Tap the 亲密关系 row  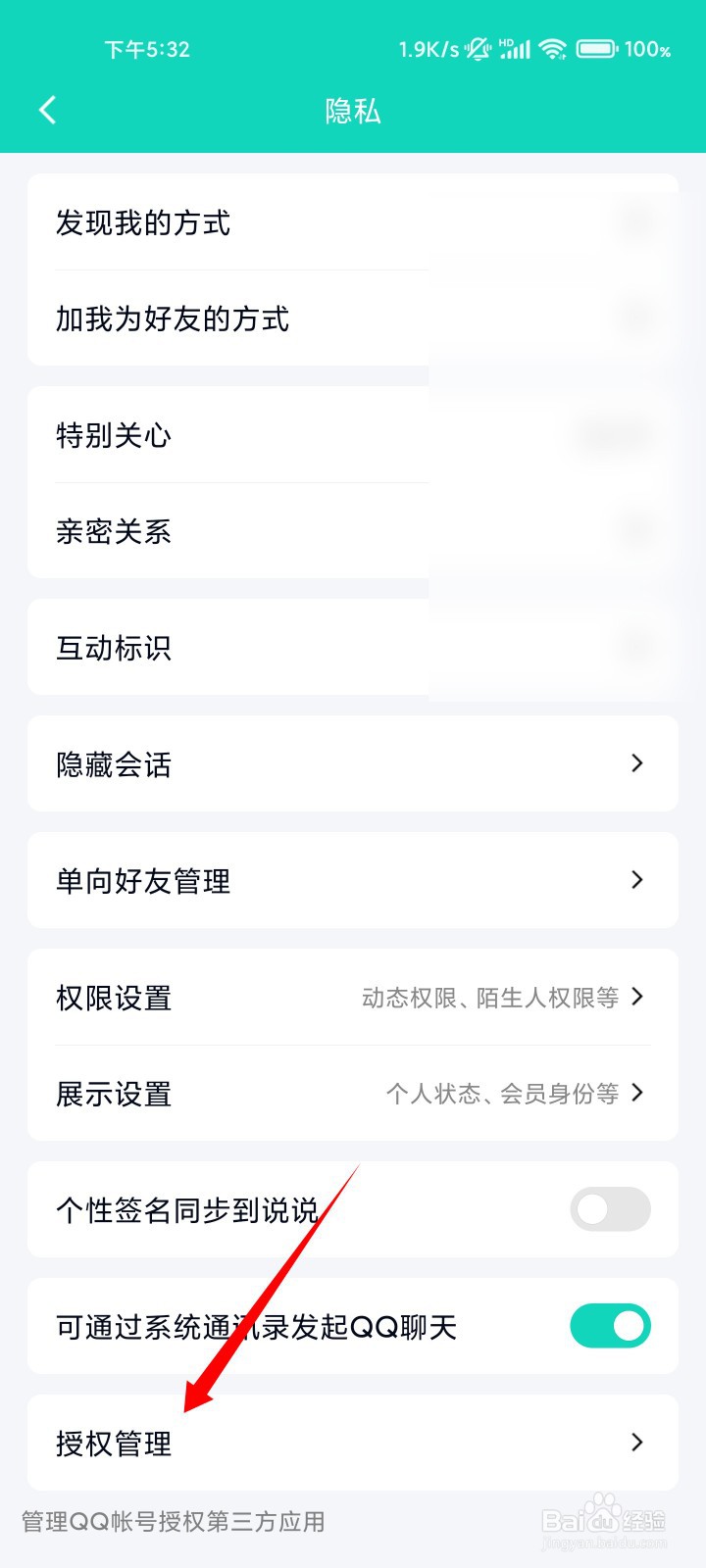point(113,532)
